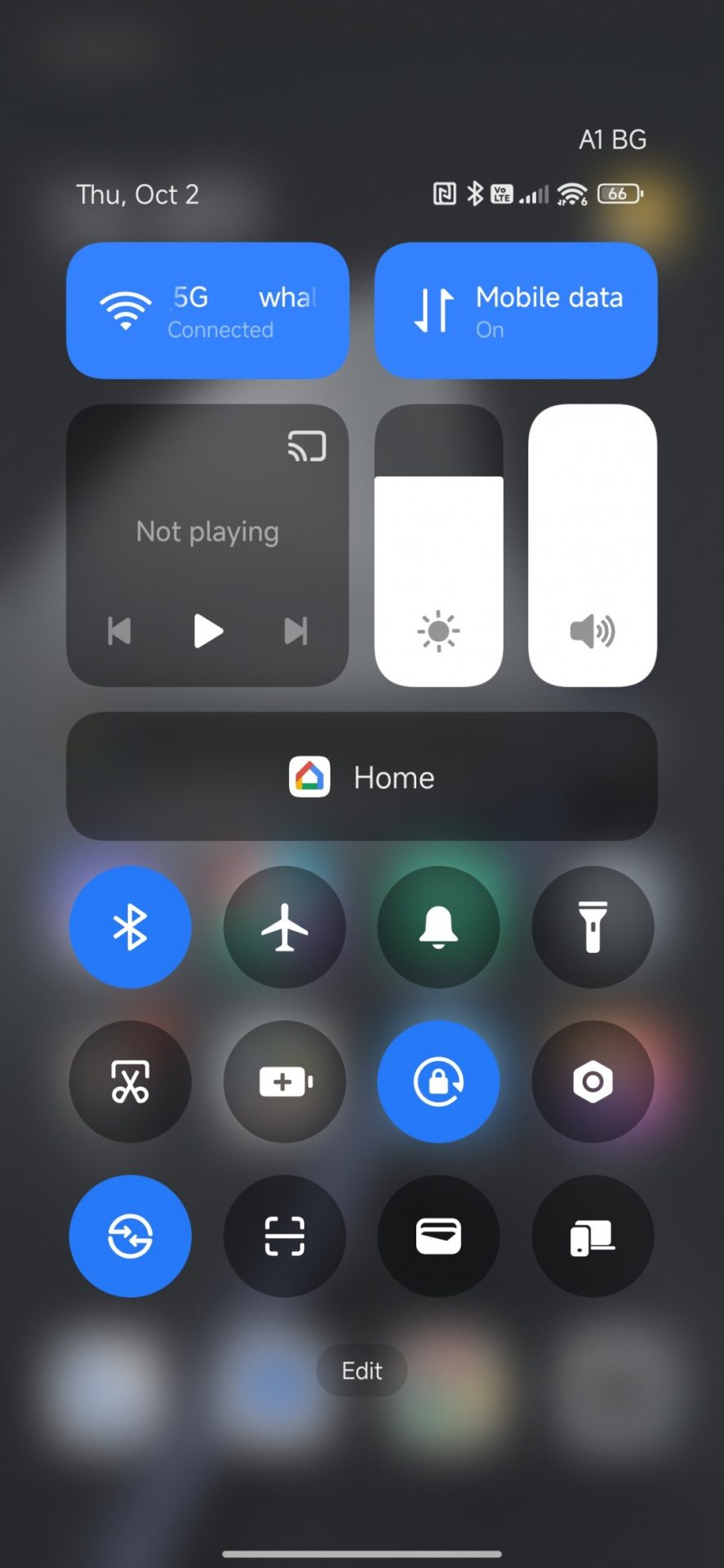This screenshot has width=724, height=1568.
Task: Open the cast icon in media player
Action: [307, 447]
